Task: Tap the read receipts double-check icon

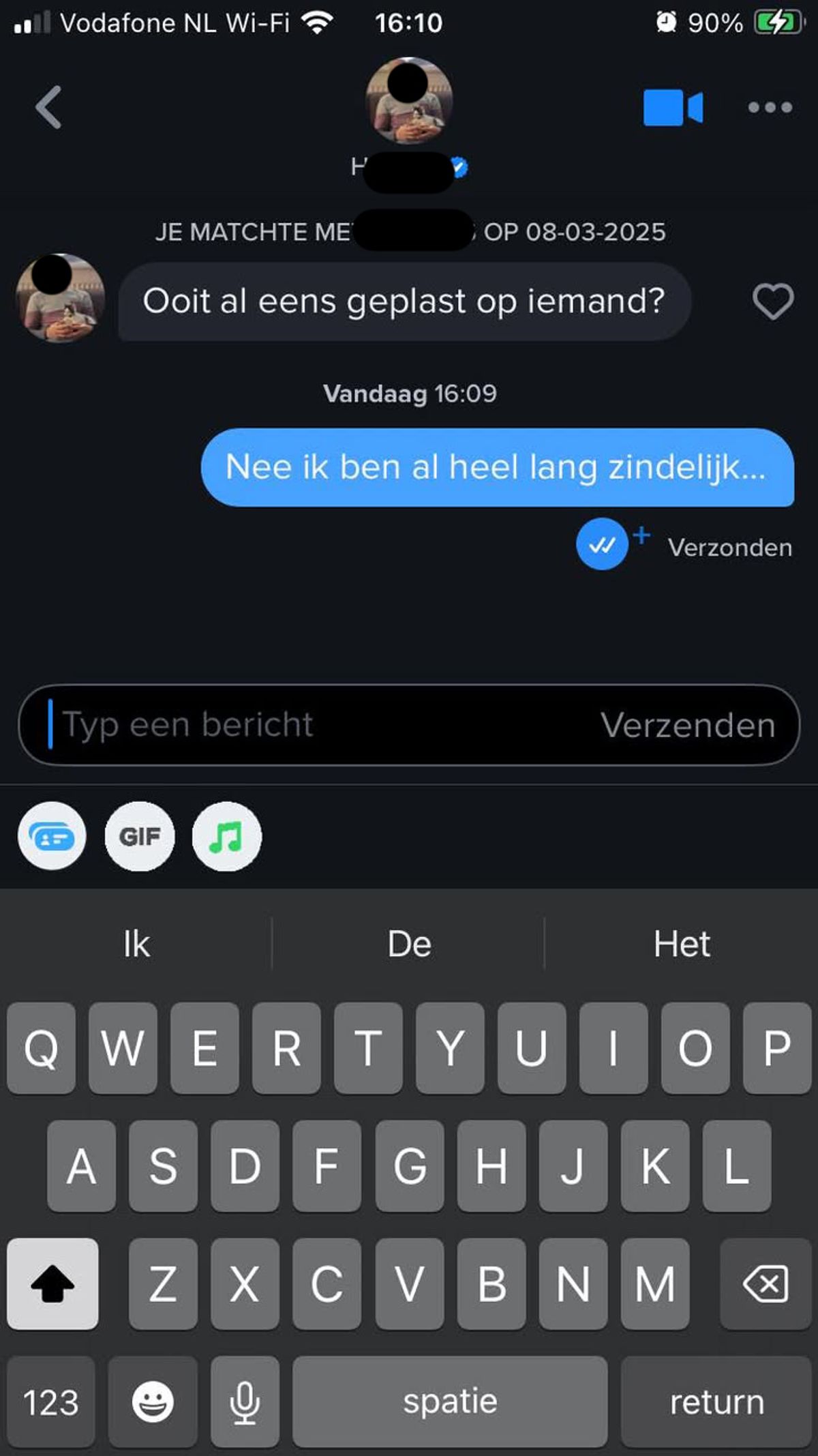Action: pyautogui.click(x=601, y=544)
